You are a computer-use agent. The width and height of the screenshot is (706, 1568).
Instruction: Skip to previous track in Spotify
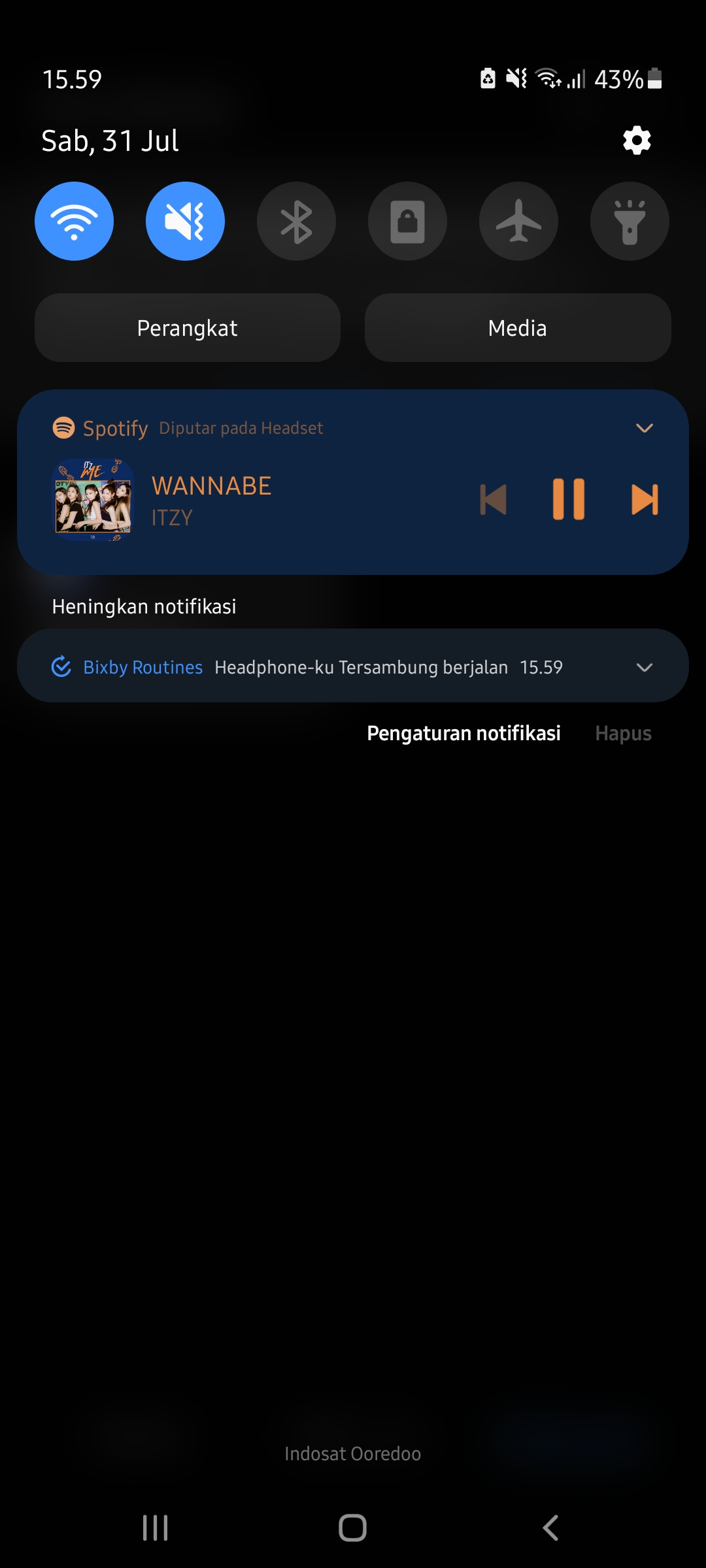point(494,500)
